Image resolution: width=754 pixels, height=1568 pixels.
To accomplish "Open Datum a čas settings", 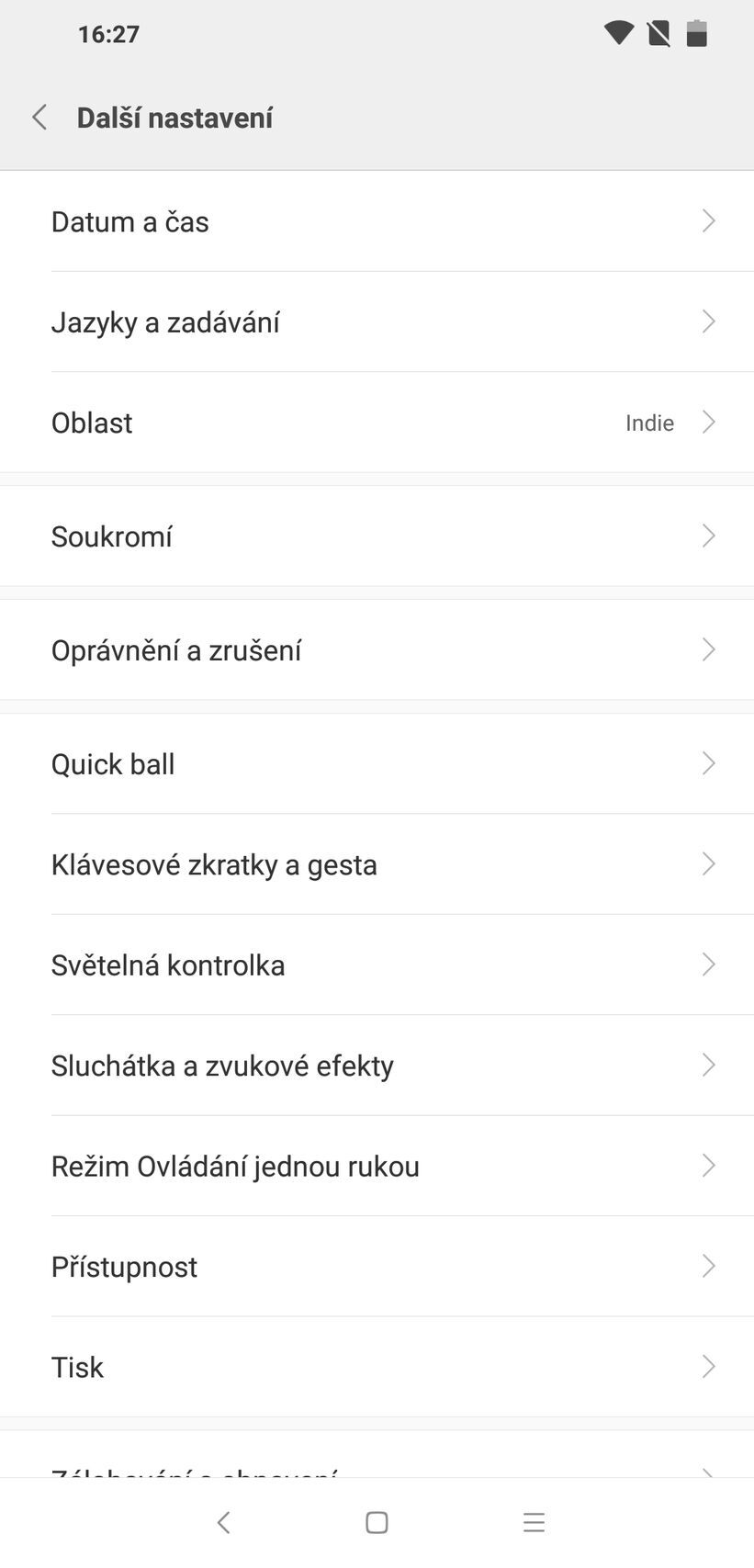I will point(377,221).
